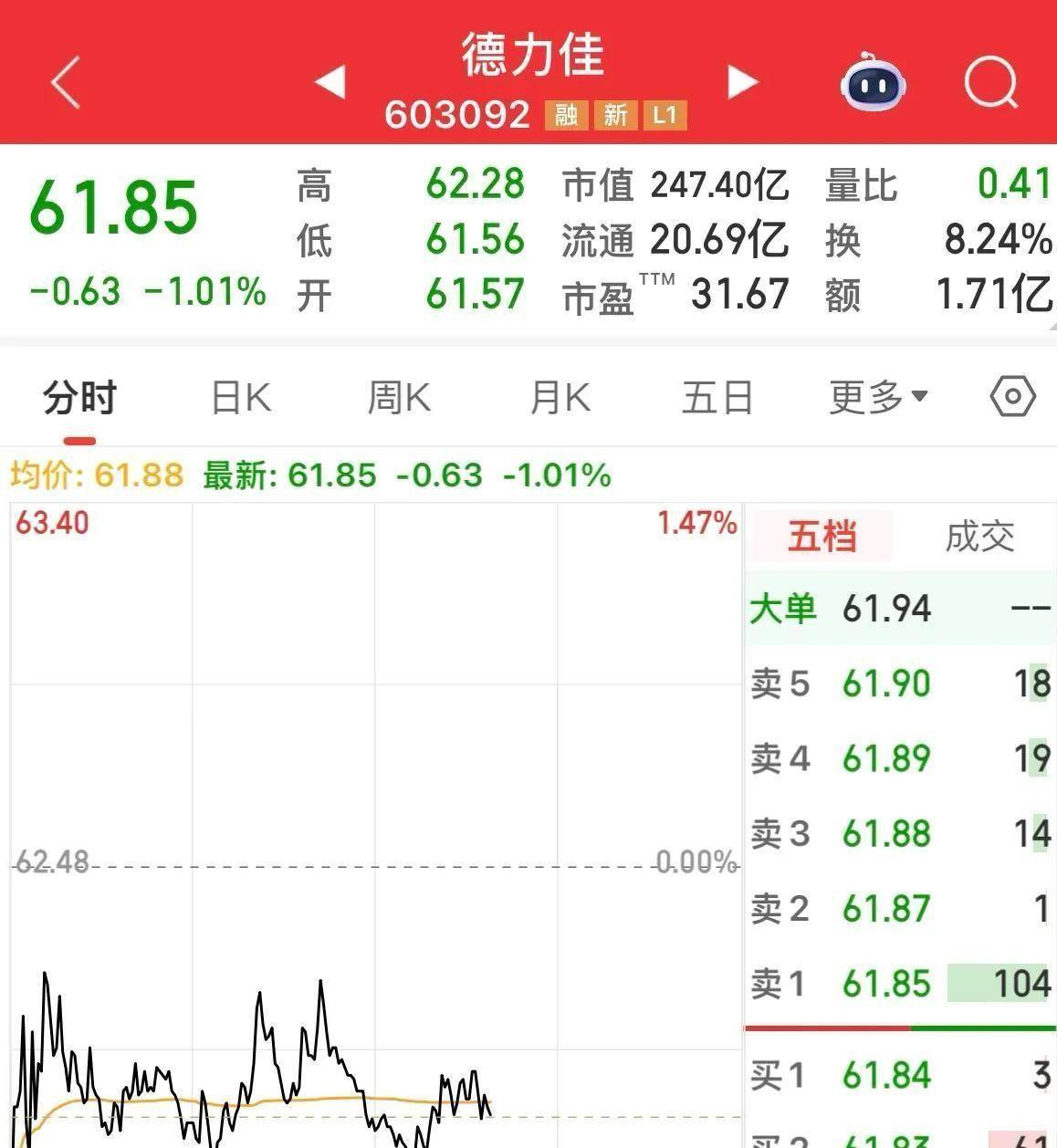Switch to the next stock
Screen dimensions: 1057x1148
coord(742,81)
